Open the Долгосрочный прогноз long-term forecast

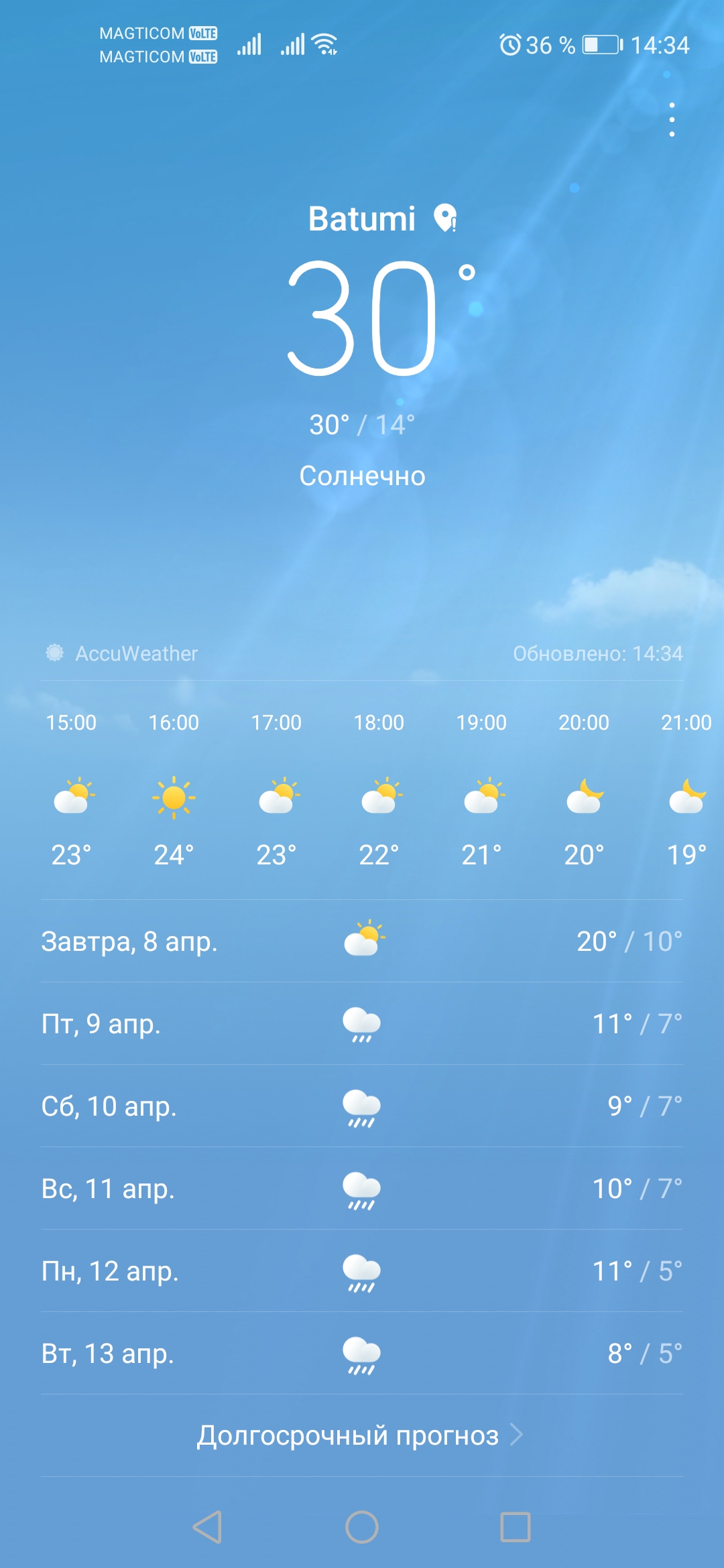click(x=361, y=1435)
